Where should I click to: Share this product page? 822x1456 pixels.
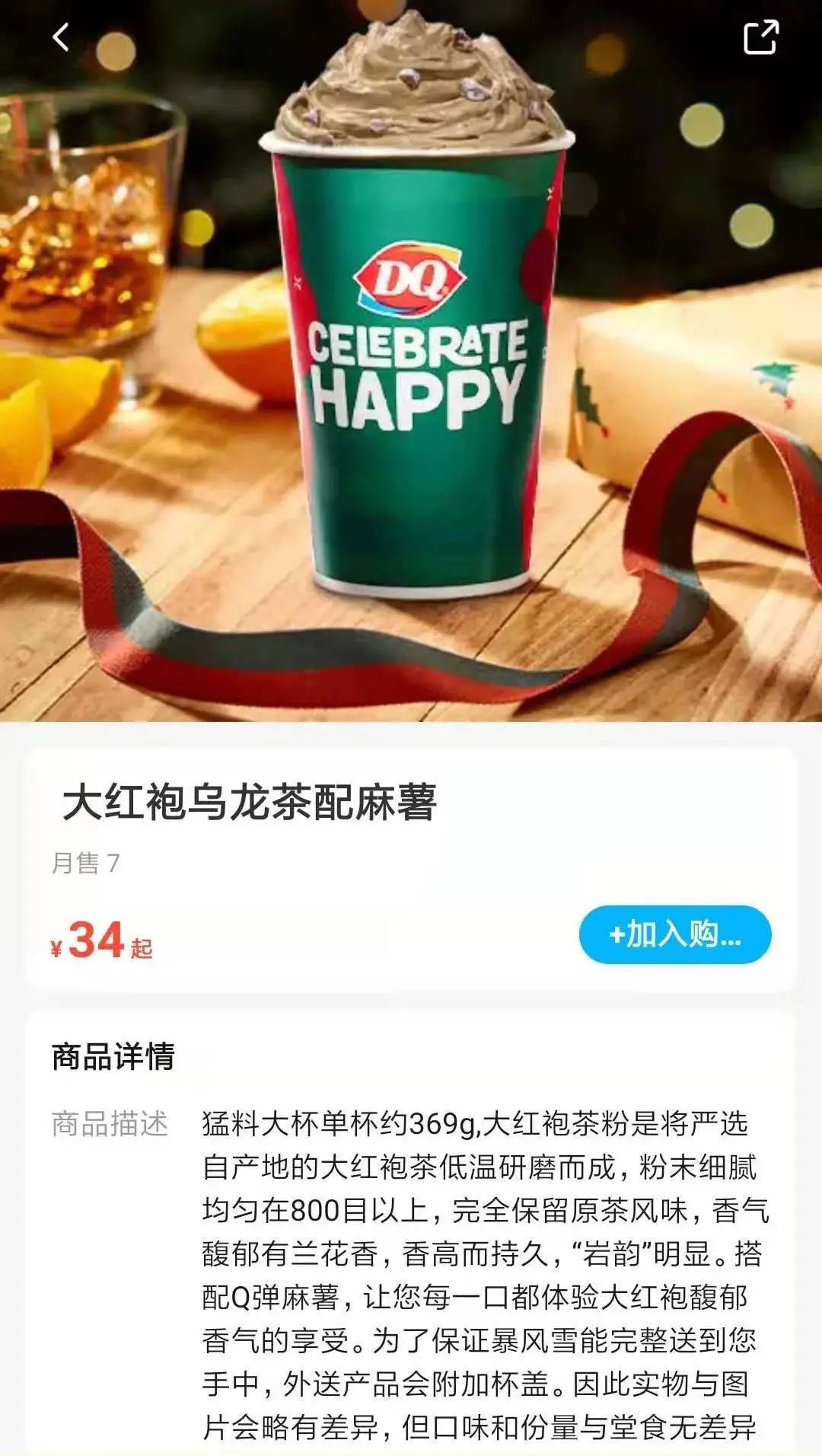click(760, 37)
